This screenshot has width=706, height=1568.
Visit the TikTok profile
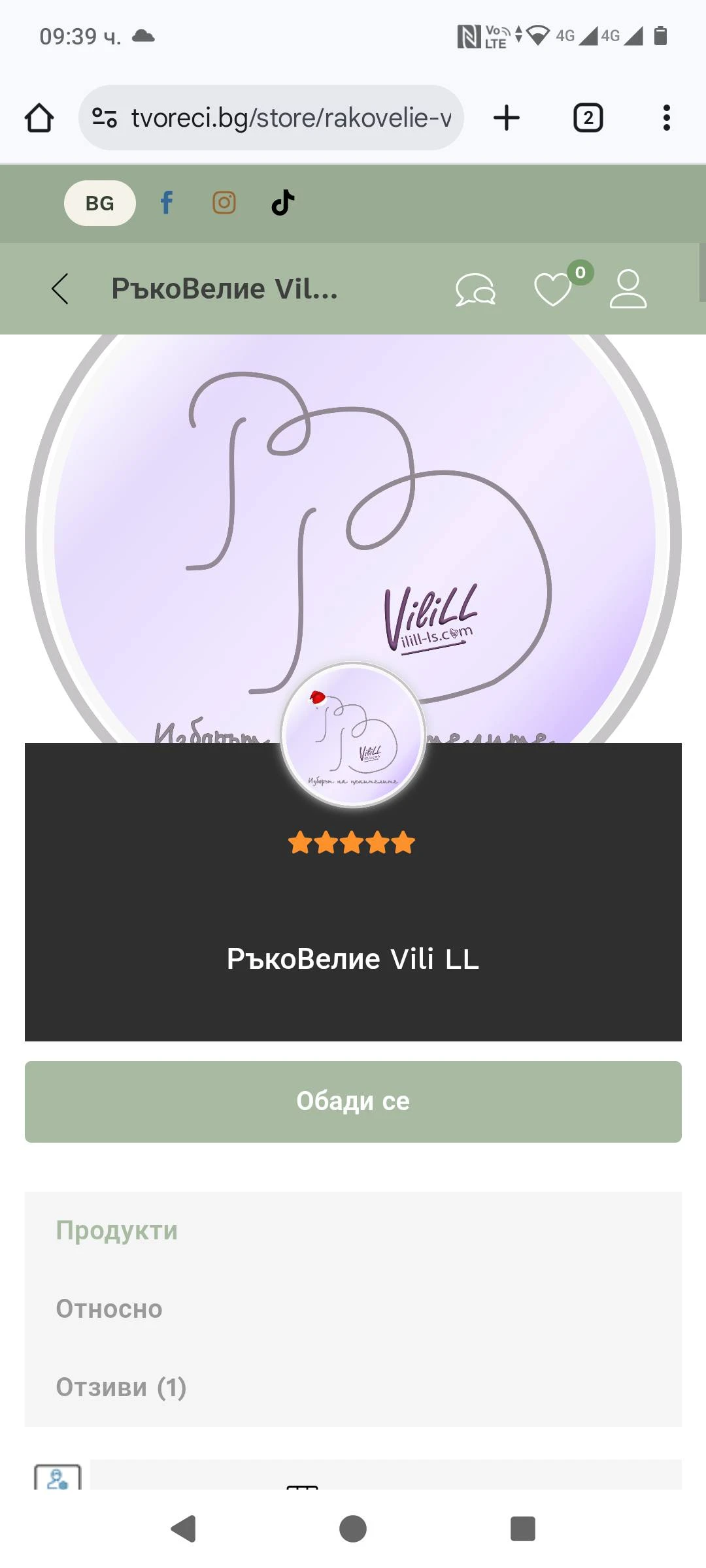(282, 203)
